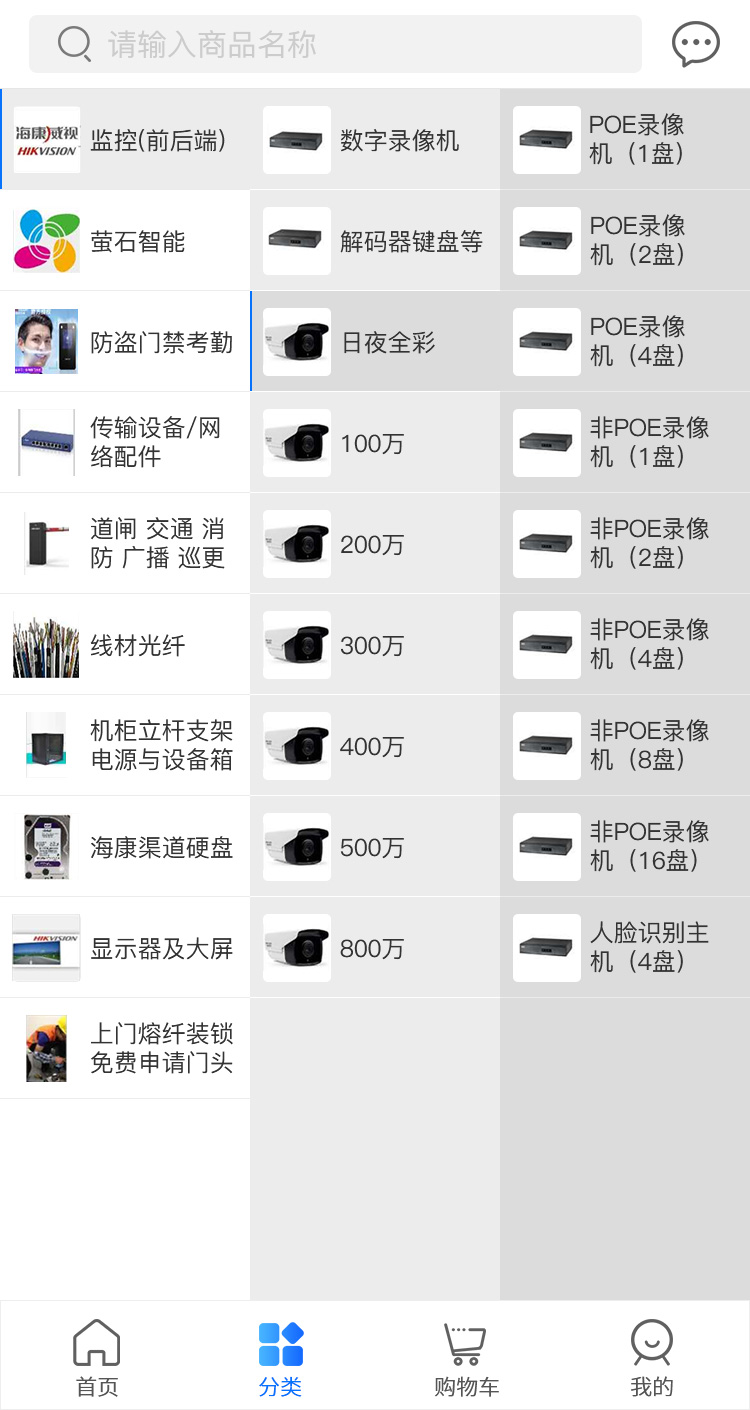Open the 800万 camera subcategory
The height and width of the screenshot is (1410, 750).
click(x=375, y=948)
